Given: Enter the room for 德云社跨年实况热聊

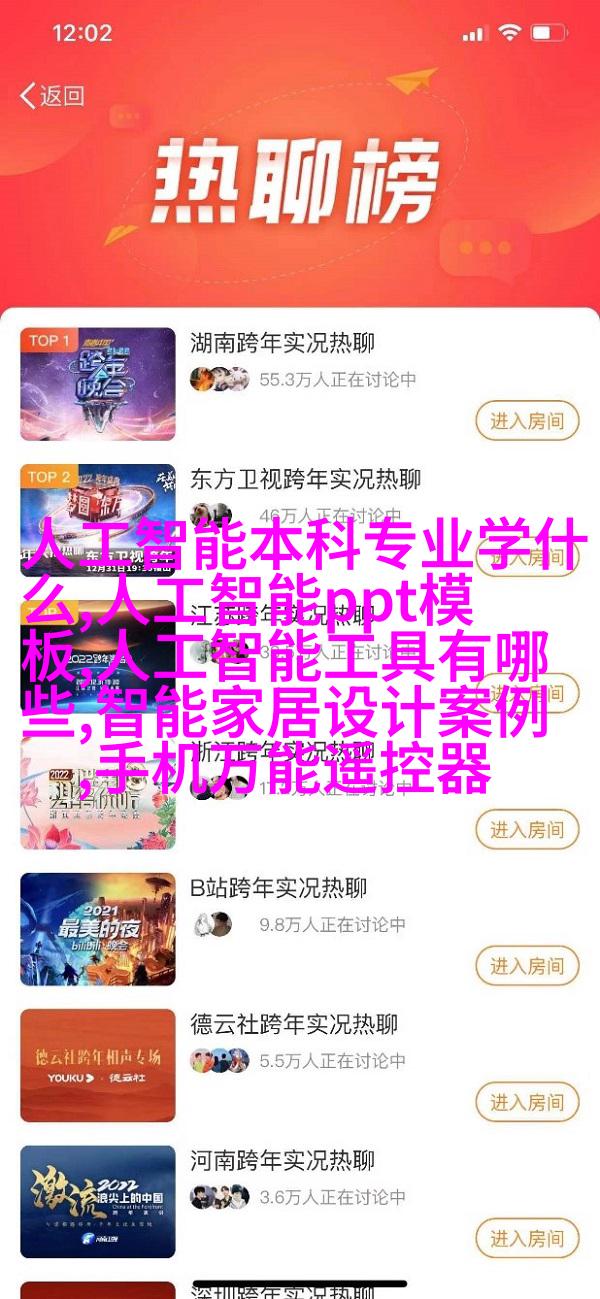Looking at the screenshot, I should pos(527,1104).
